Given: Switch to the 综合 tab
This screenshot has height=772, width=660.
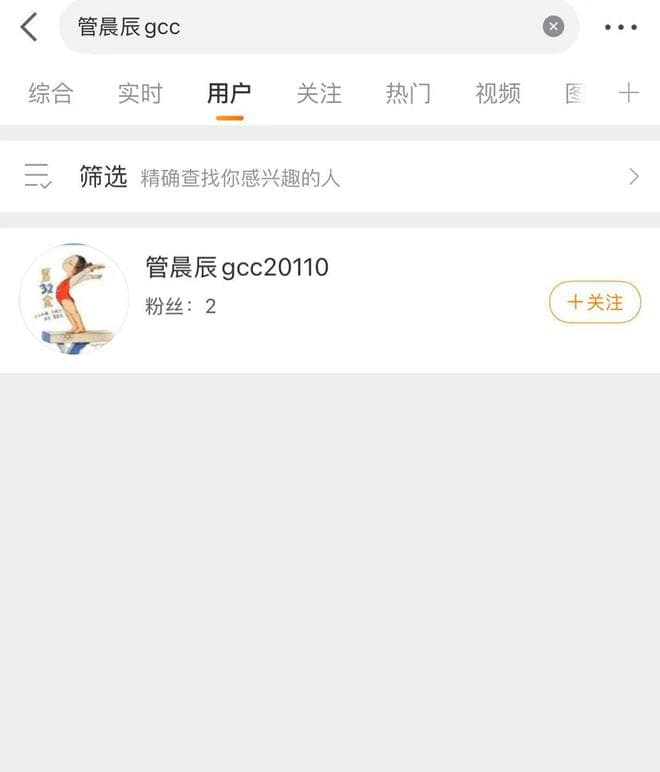Looking at the screenshot, I should (51, 94).
